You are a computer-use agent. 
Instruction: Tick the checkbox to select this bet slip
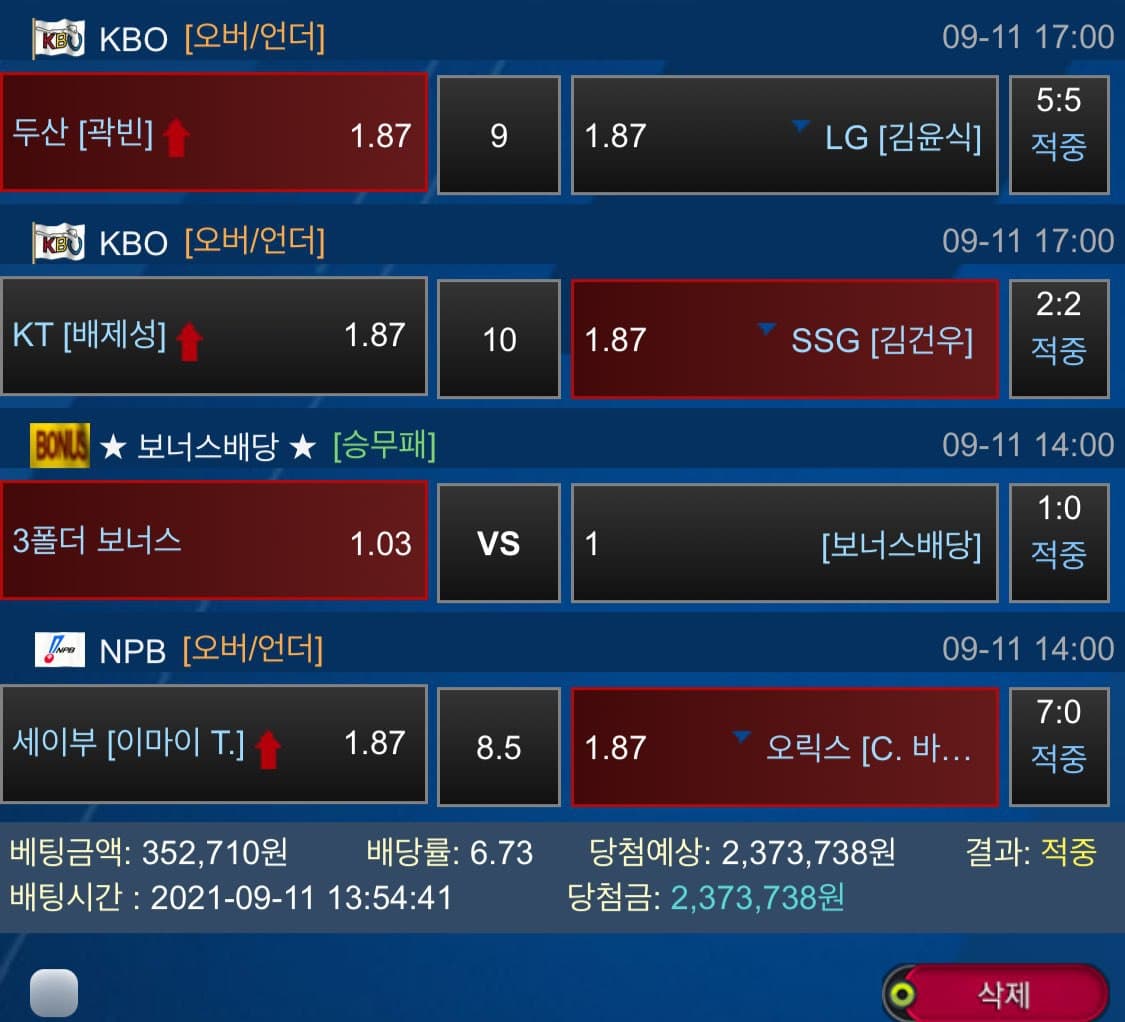[x=53, y=993]
